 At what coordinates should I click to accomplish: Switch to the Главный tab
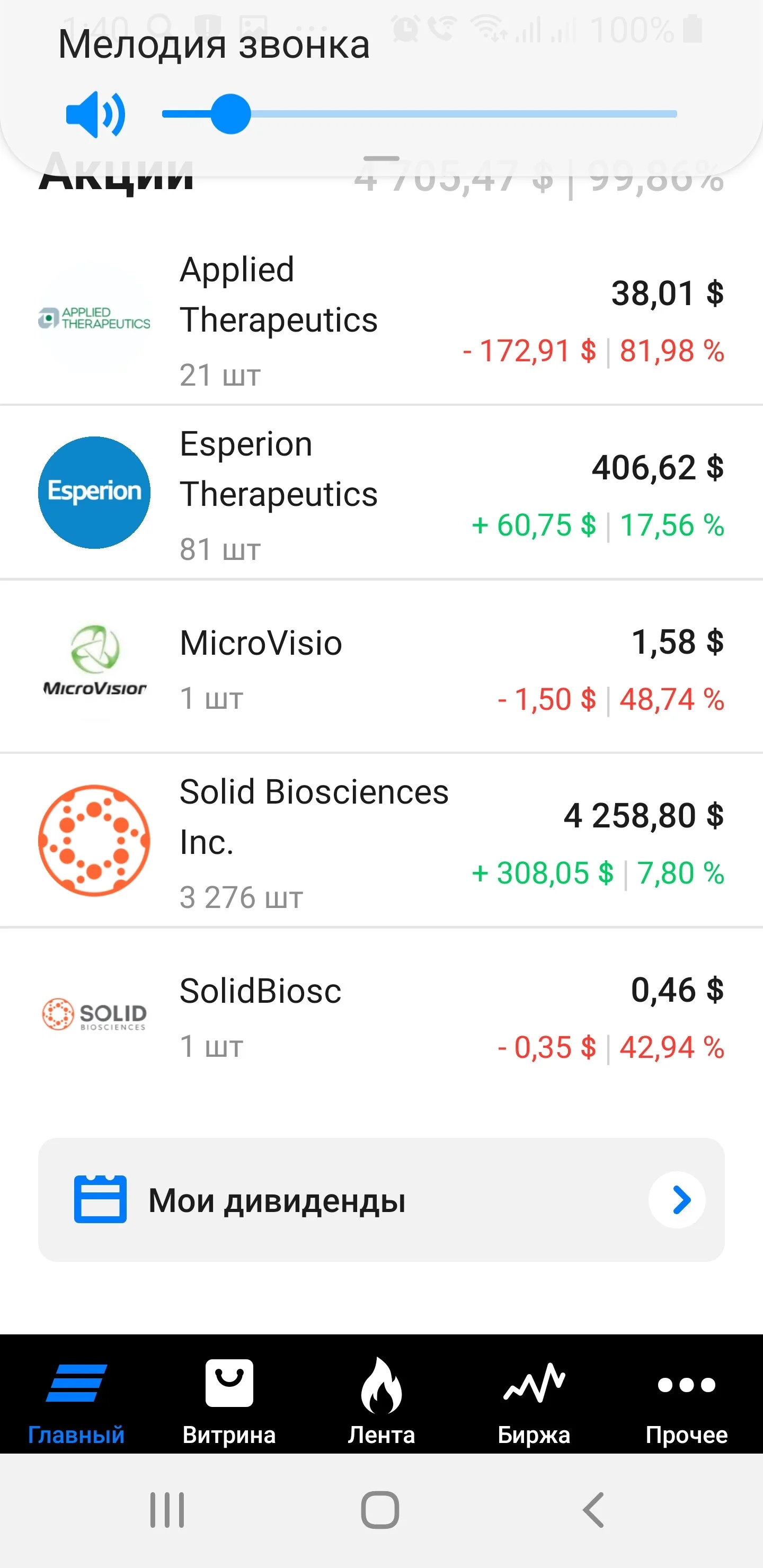76,1401
